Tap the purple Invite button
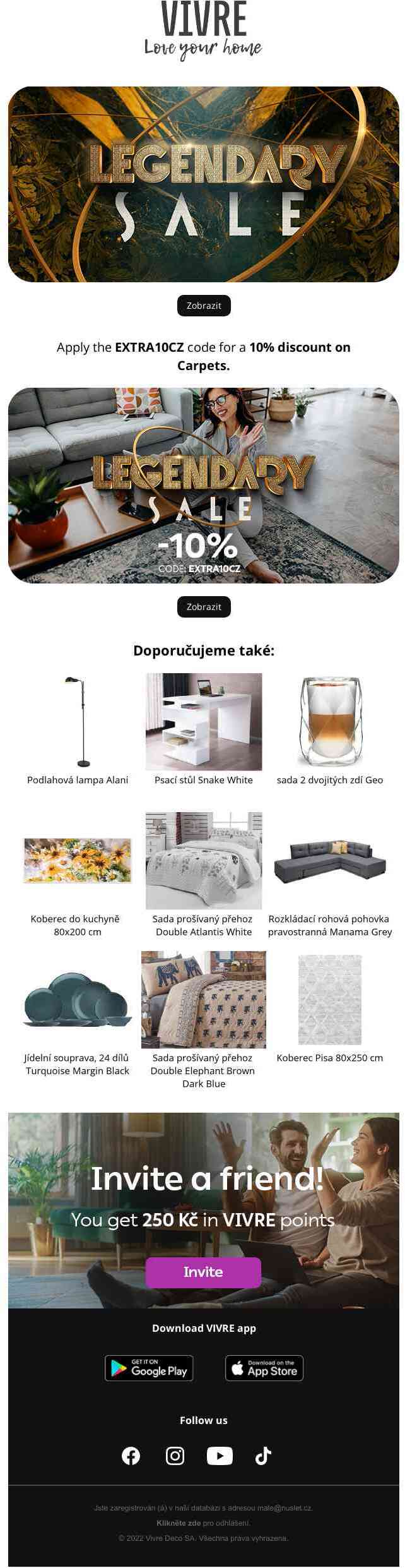The image size is (405, 1568). click(x=203, y=1272)
